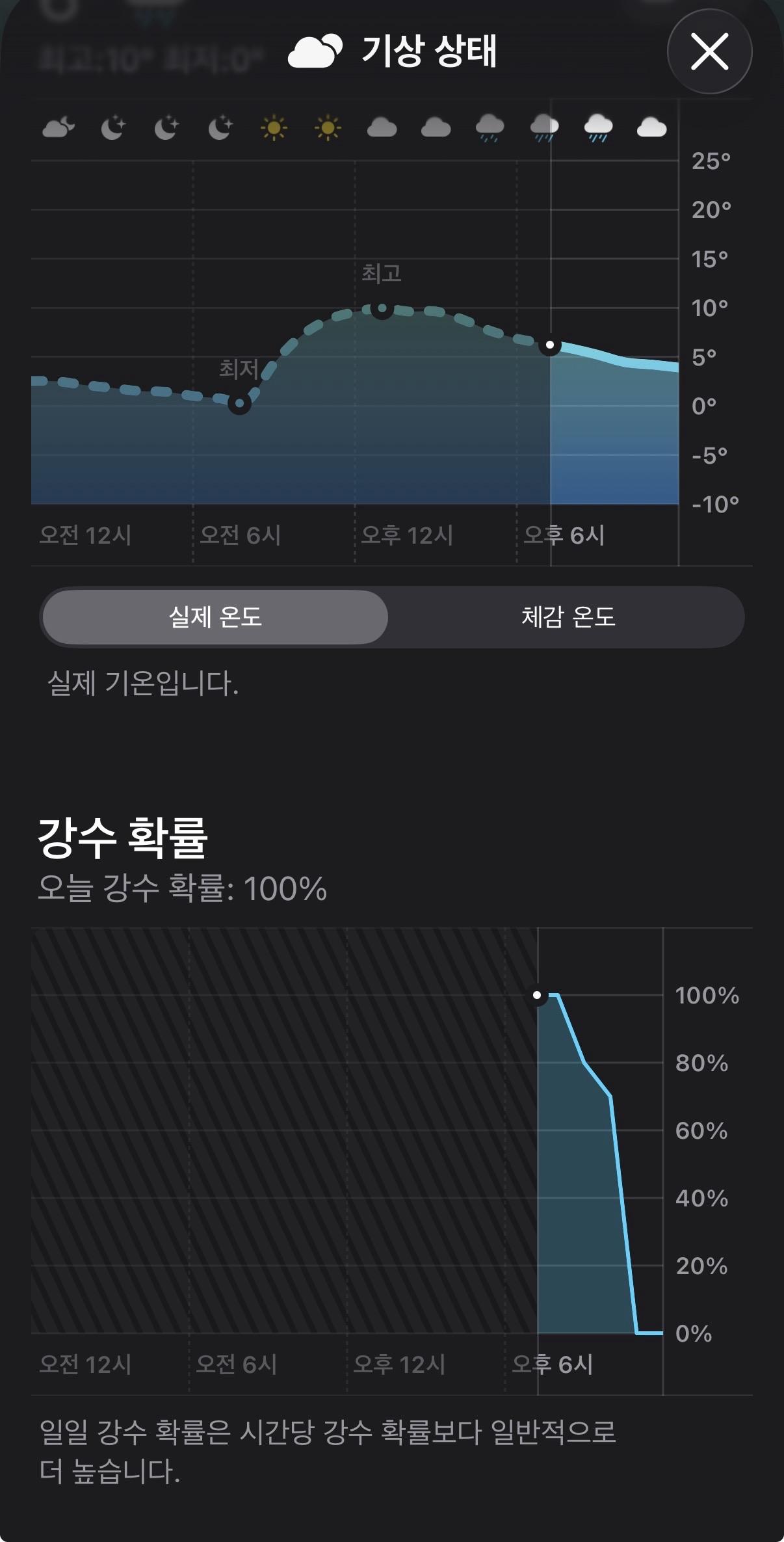Select the 실제 온도 segment
Image resolution: width=784 pixels, height=1542 pixels.
pos(215,617)
